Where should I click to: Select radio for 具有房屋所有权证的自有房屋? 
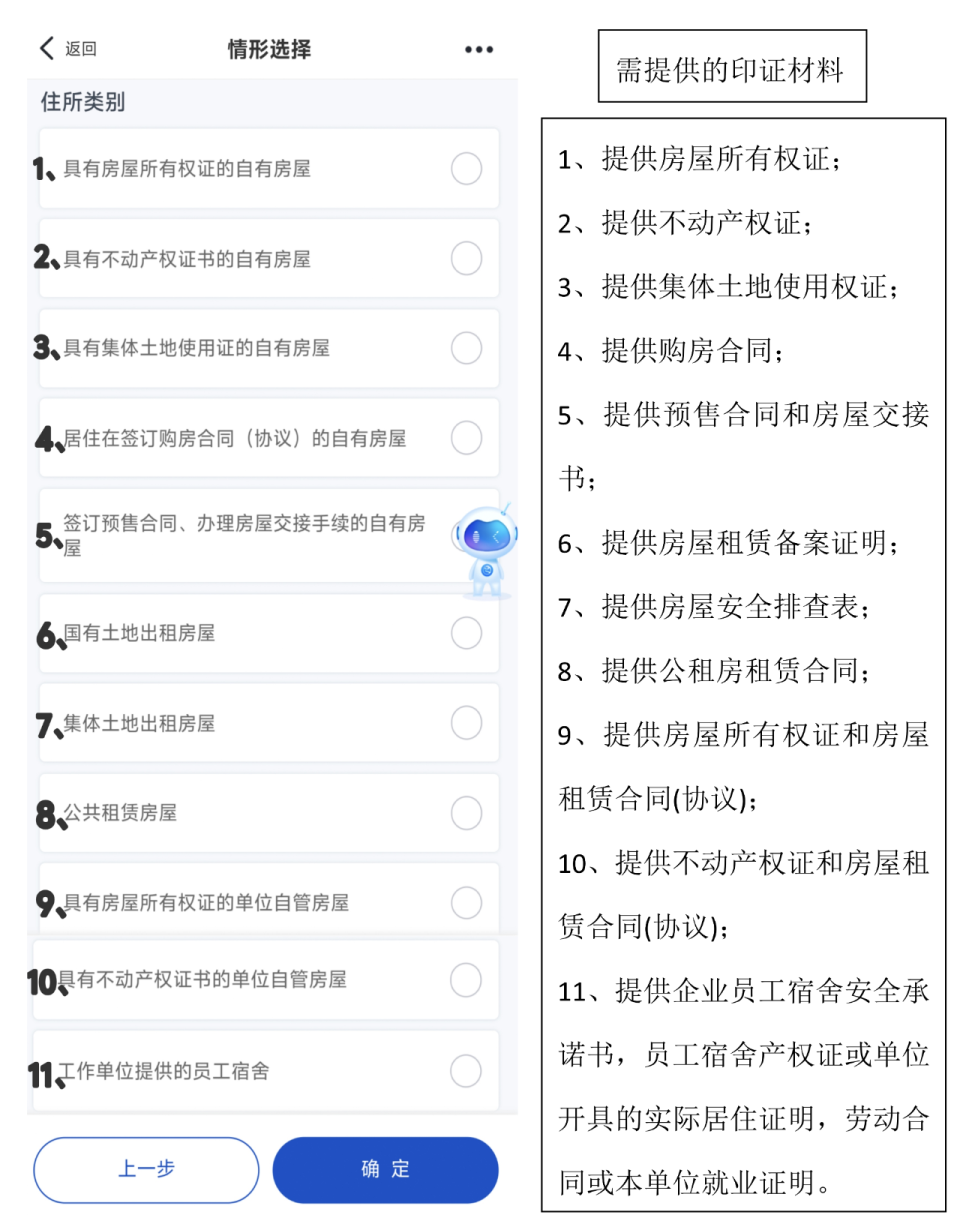click(465, 168)
